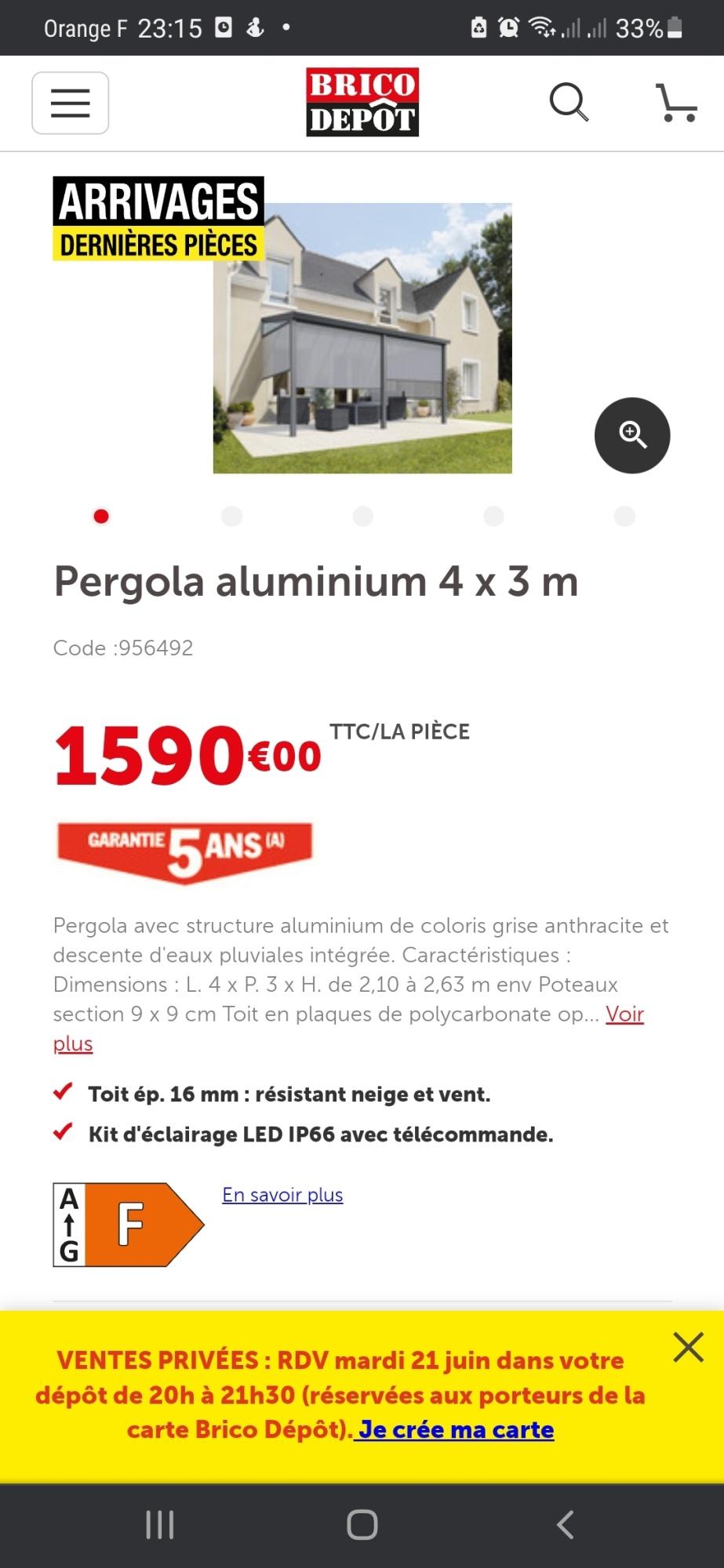Go to the Brico Dépôt home logo
The image size is (724, 1568).
[362, 103]
